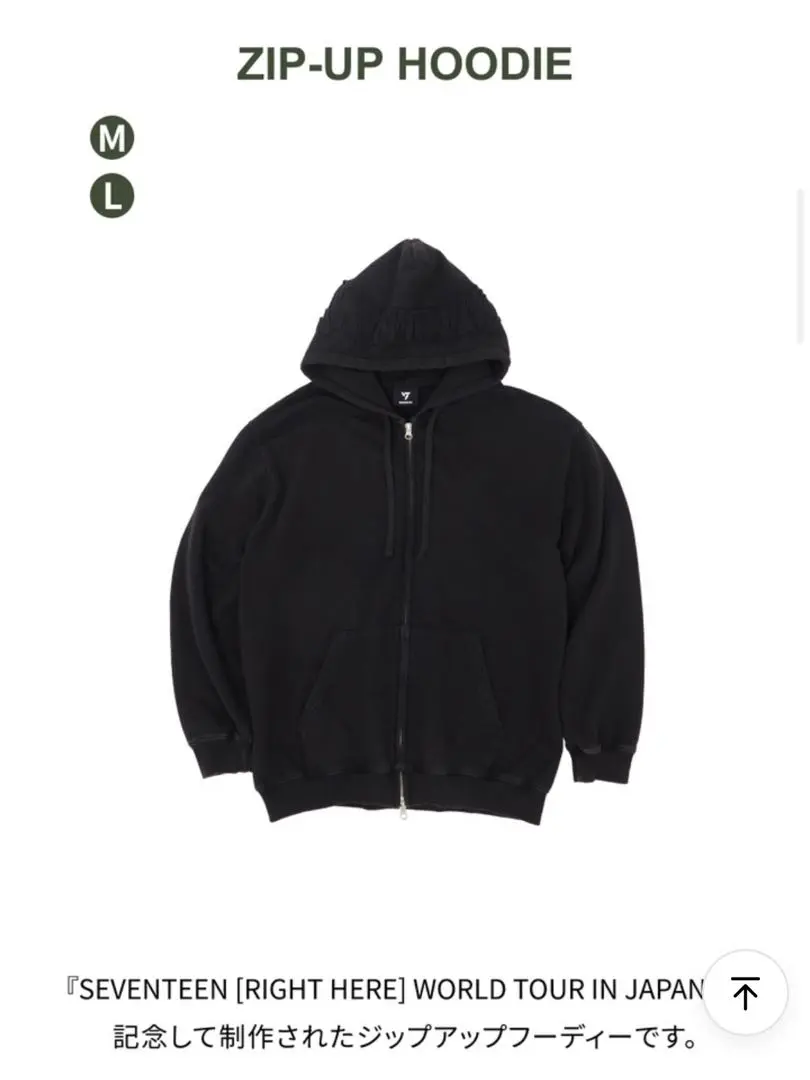This screenshot has width=810, height=1080.
Task: Tap the scroll-to-top arrow button
Action: 745,991
